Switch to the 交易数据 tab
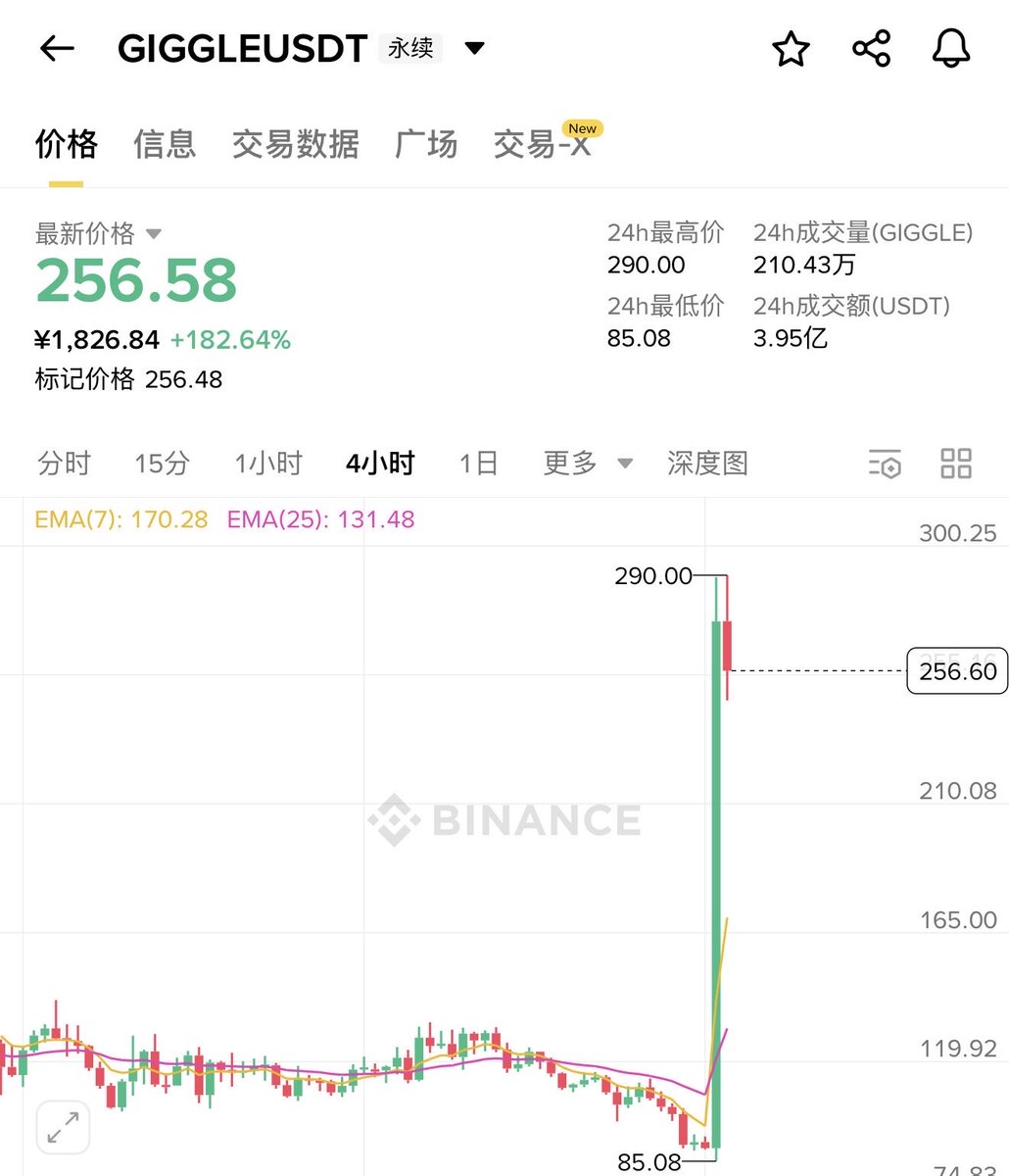This screenshot has height=1176, width=1009. coord(295,144)
